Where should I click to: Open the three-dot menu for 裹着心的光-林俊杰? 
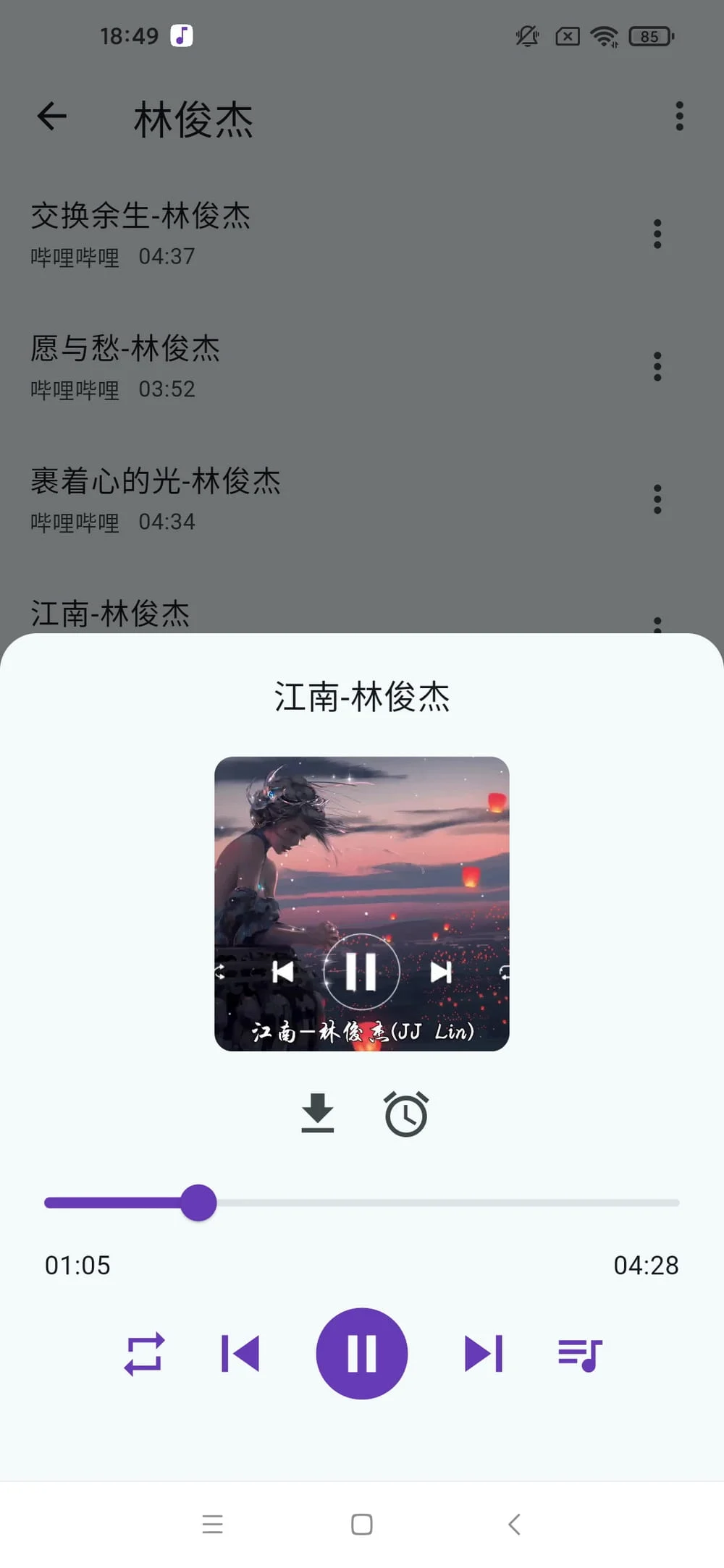pos(657,499)
